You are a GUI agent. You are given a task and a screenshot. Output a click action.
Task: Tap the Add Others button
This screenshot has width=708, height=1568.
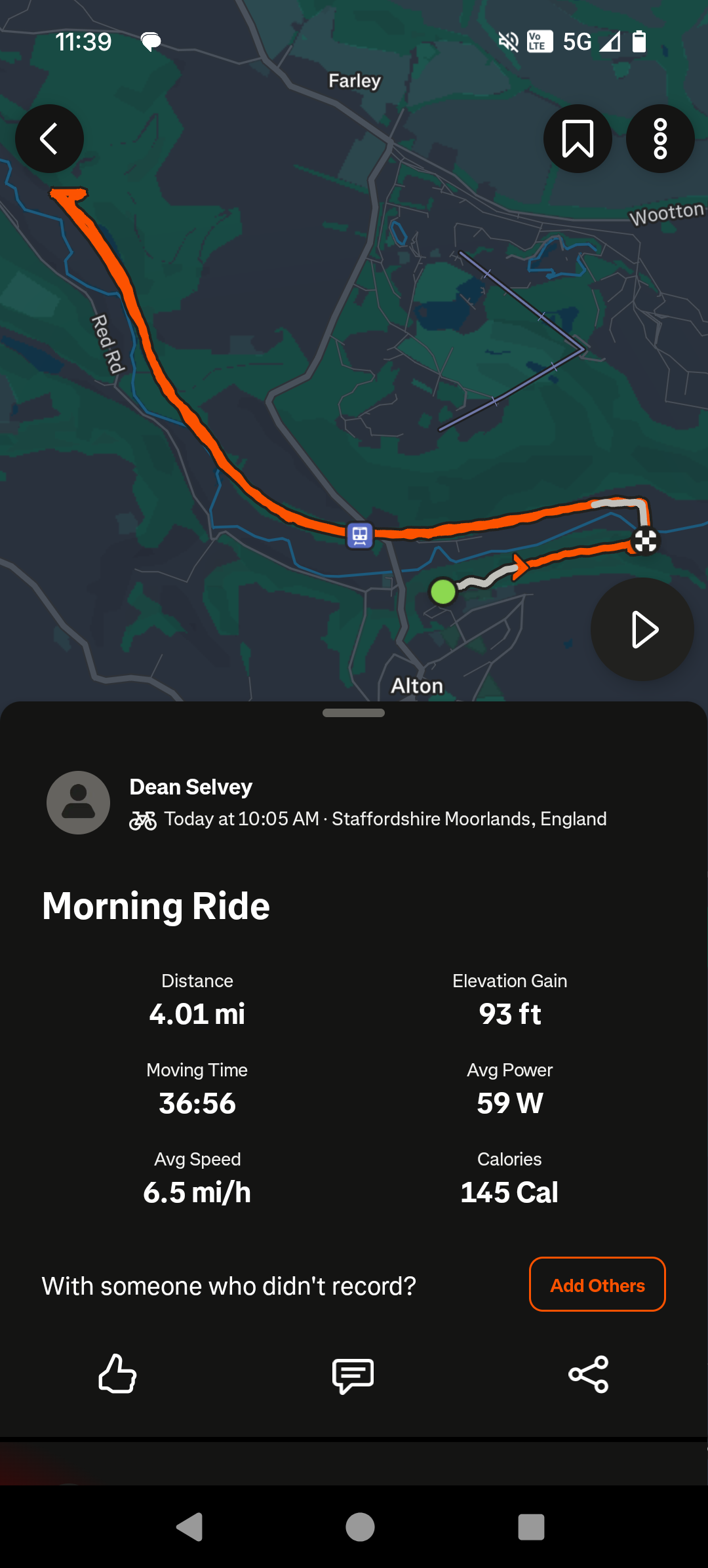coord(597,1285)
